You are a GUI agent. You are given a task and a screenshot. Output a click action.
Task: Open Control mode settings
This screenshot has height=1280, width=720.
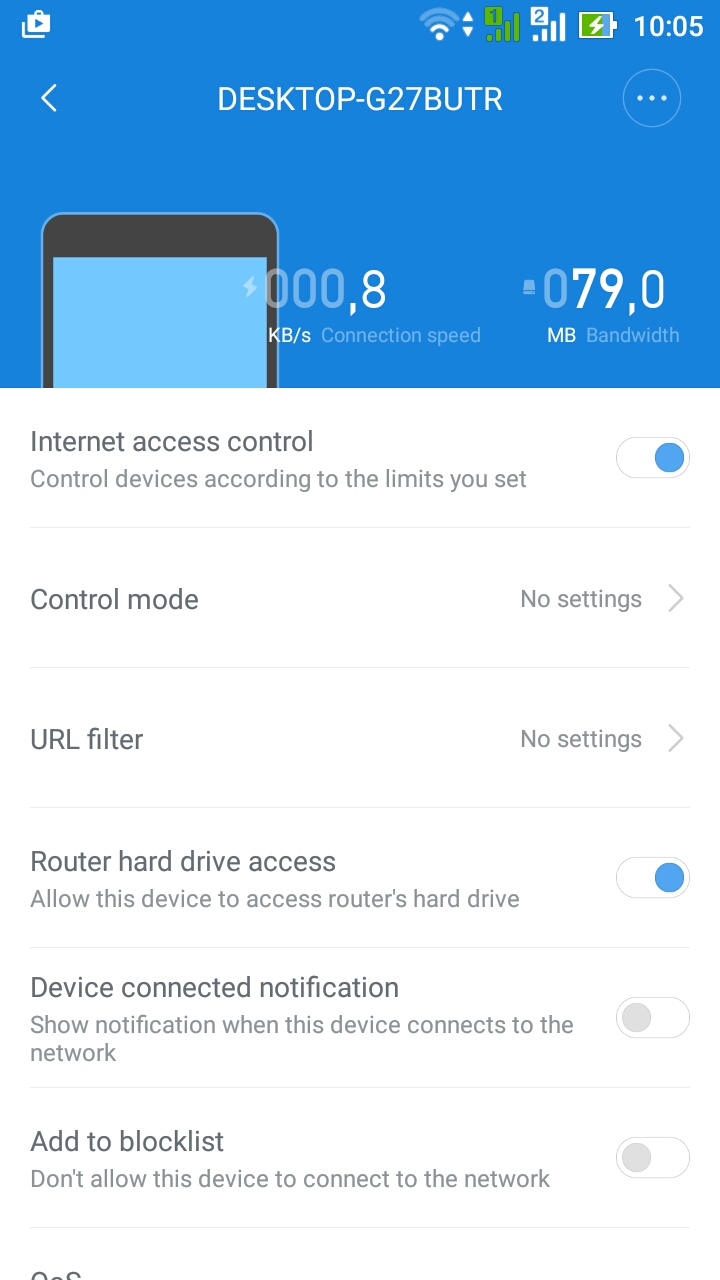tap(360, 599)
